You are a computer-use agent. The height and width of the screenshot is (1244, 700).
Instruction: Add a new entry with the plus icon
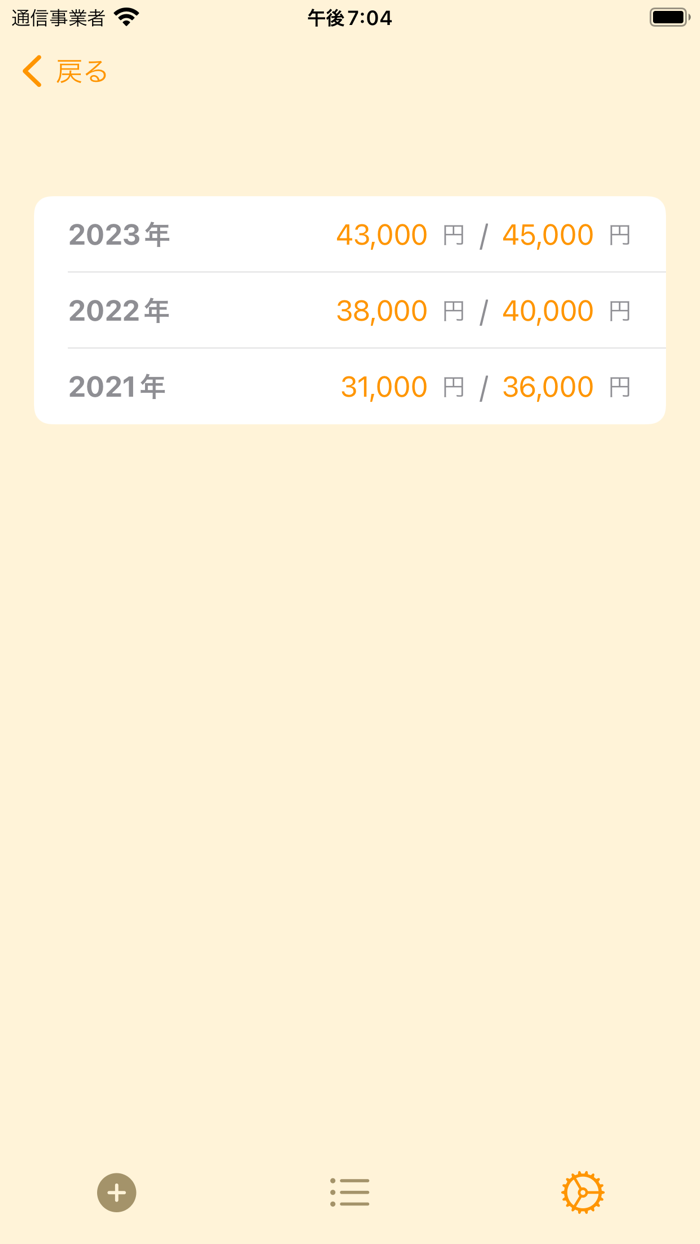(117, 1192)
